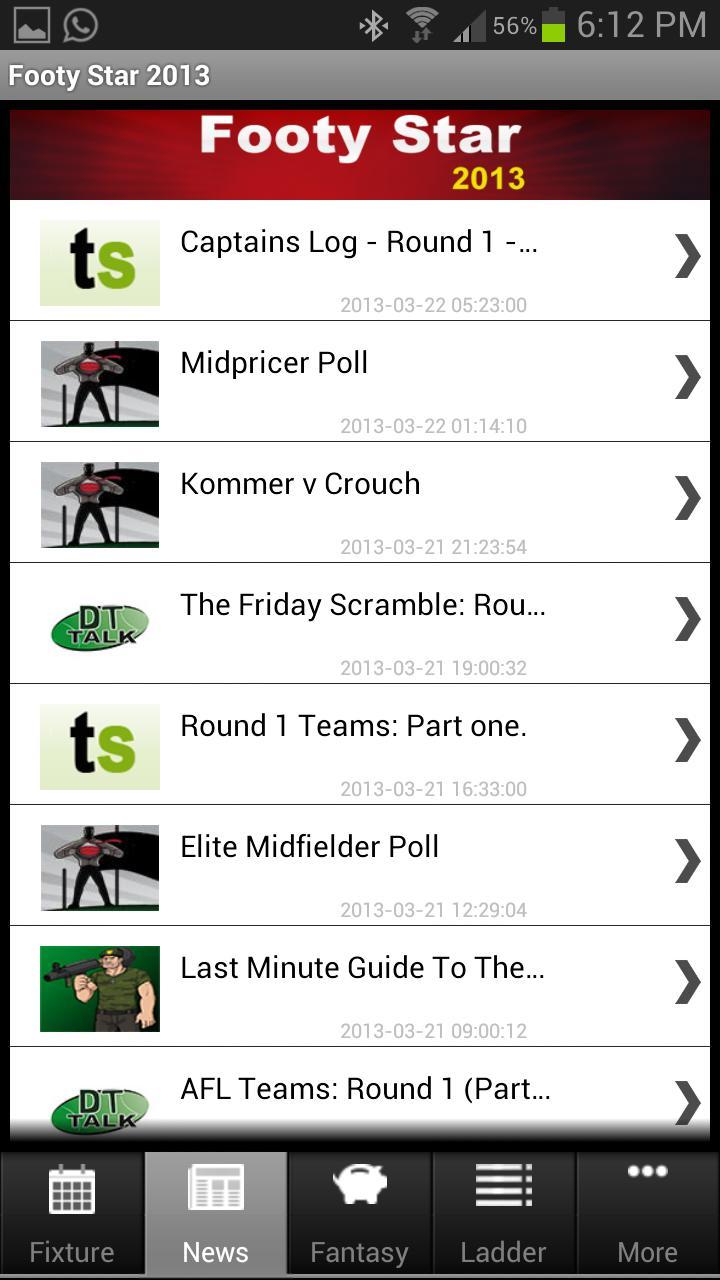Tap the gallery screenshot notification icon
Screen dimensions: 720x1280
[x=30, y=24]
